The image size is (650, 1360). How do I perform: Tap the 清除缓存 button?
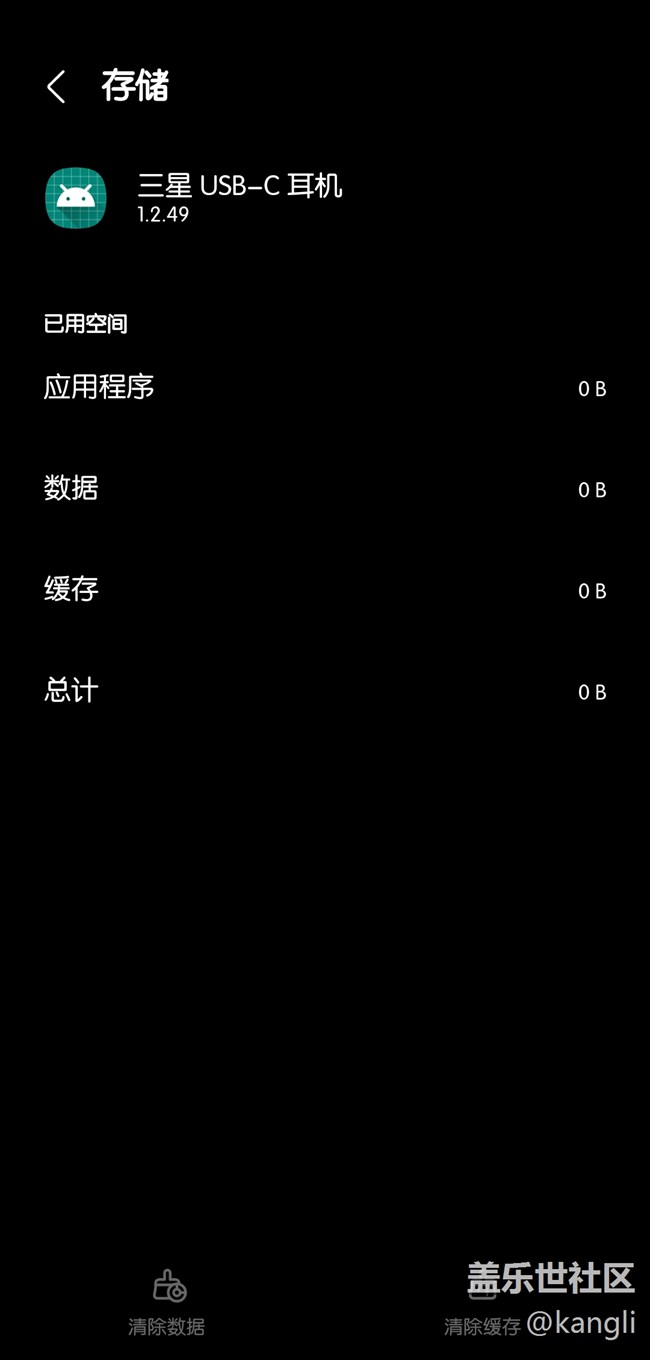click(x=483, y=1305)
